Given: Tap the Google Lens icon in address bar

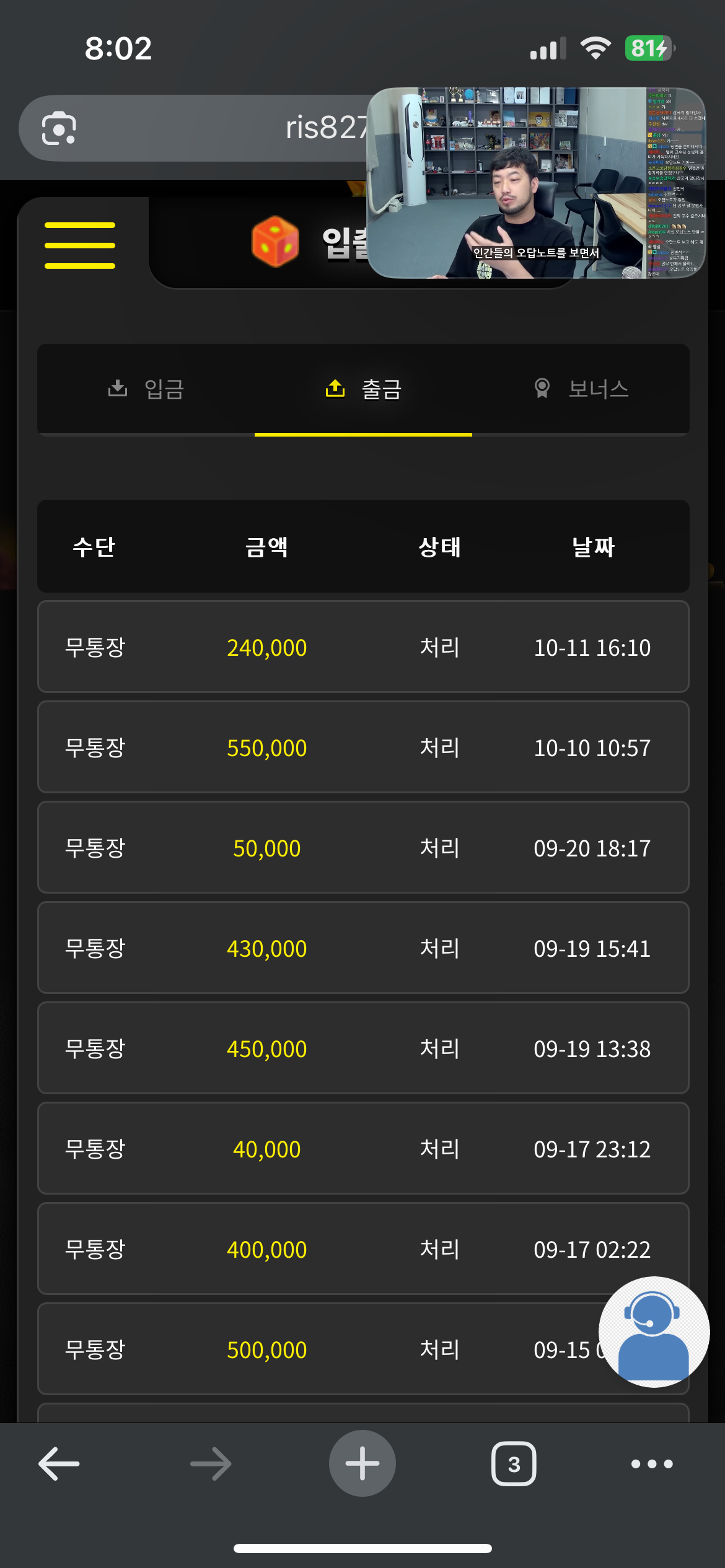Looking at the screenshot, I should point(59,128).
